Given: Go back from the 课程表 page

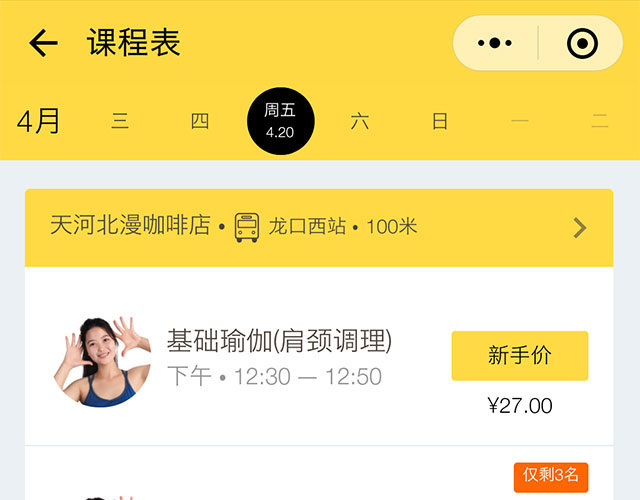Looking at the screenshot, I should coord(43,43).
